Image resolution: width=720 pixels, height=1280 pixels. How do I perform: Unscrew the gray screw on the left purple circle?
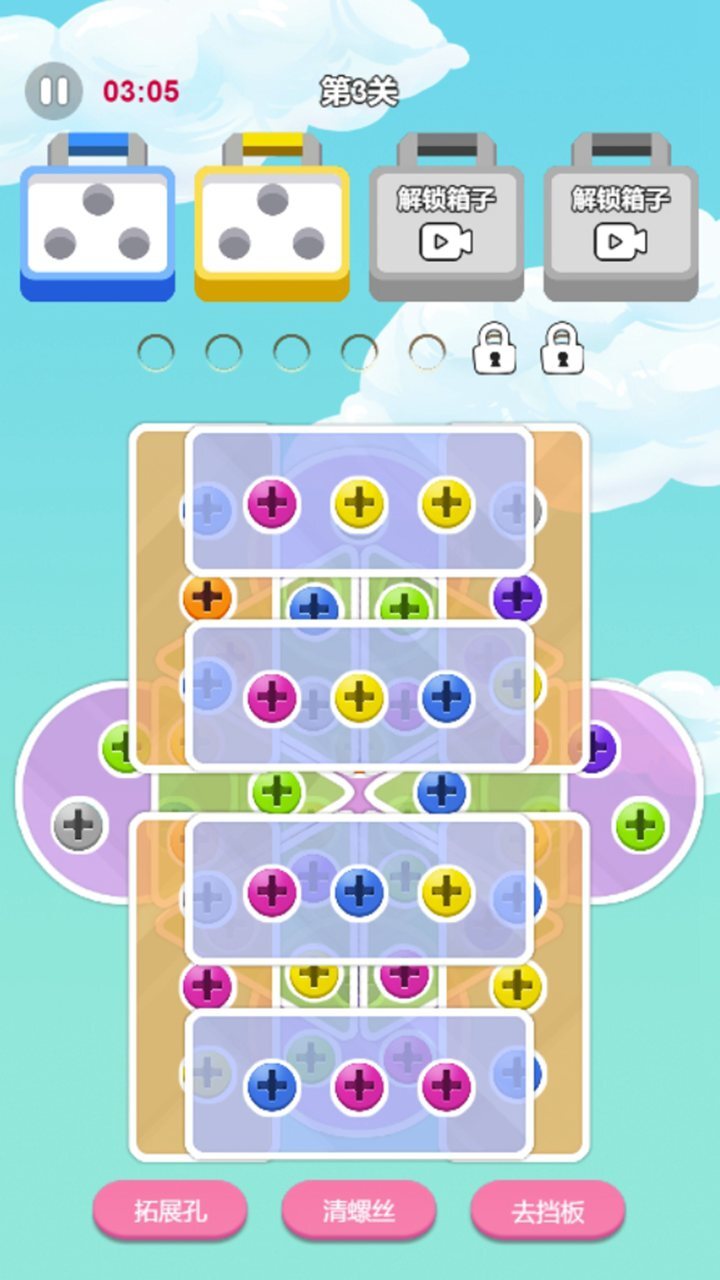pyautogui.click(x=79, y=826)
